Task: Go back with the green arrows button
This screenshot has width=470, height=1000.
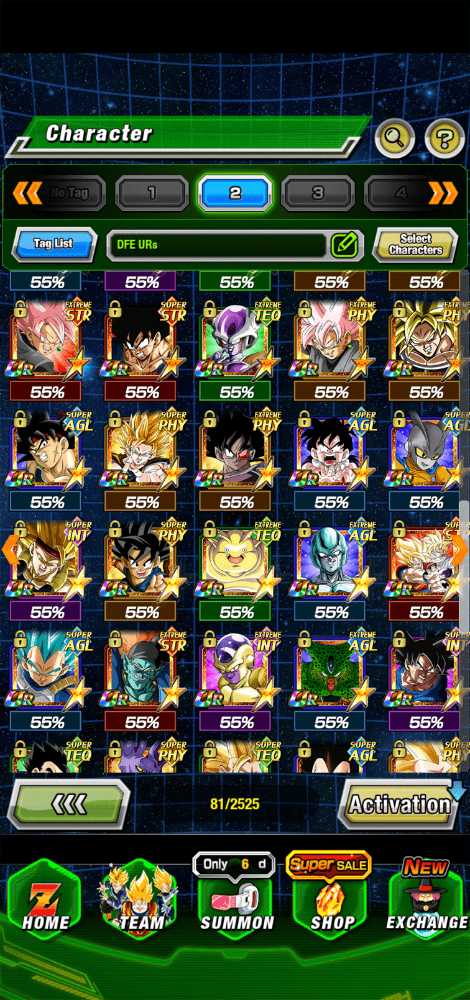Action: point(69,804)
